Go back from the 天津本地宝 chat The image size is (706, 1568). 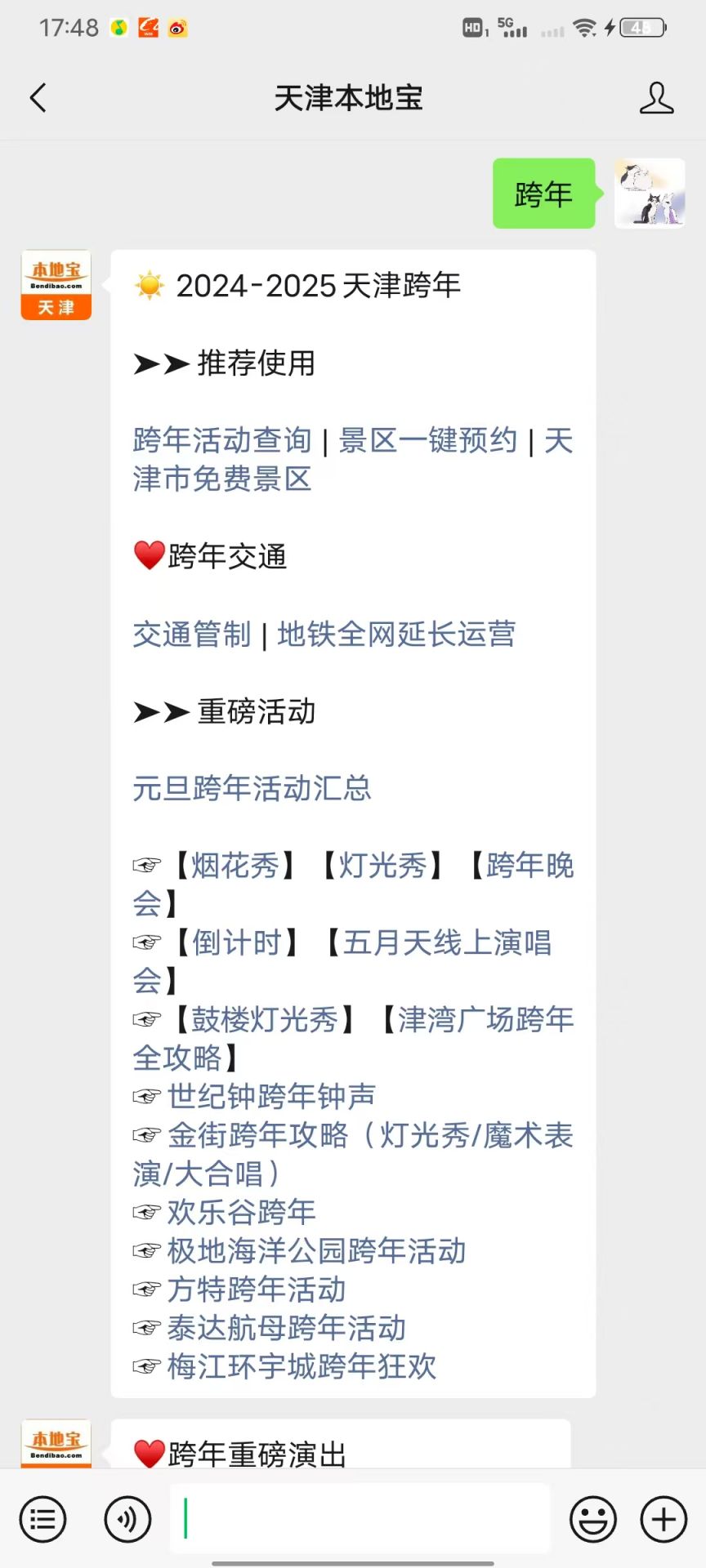[38, 98]
